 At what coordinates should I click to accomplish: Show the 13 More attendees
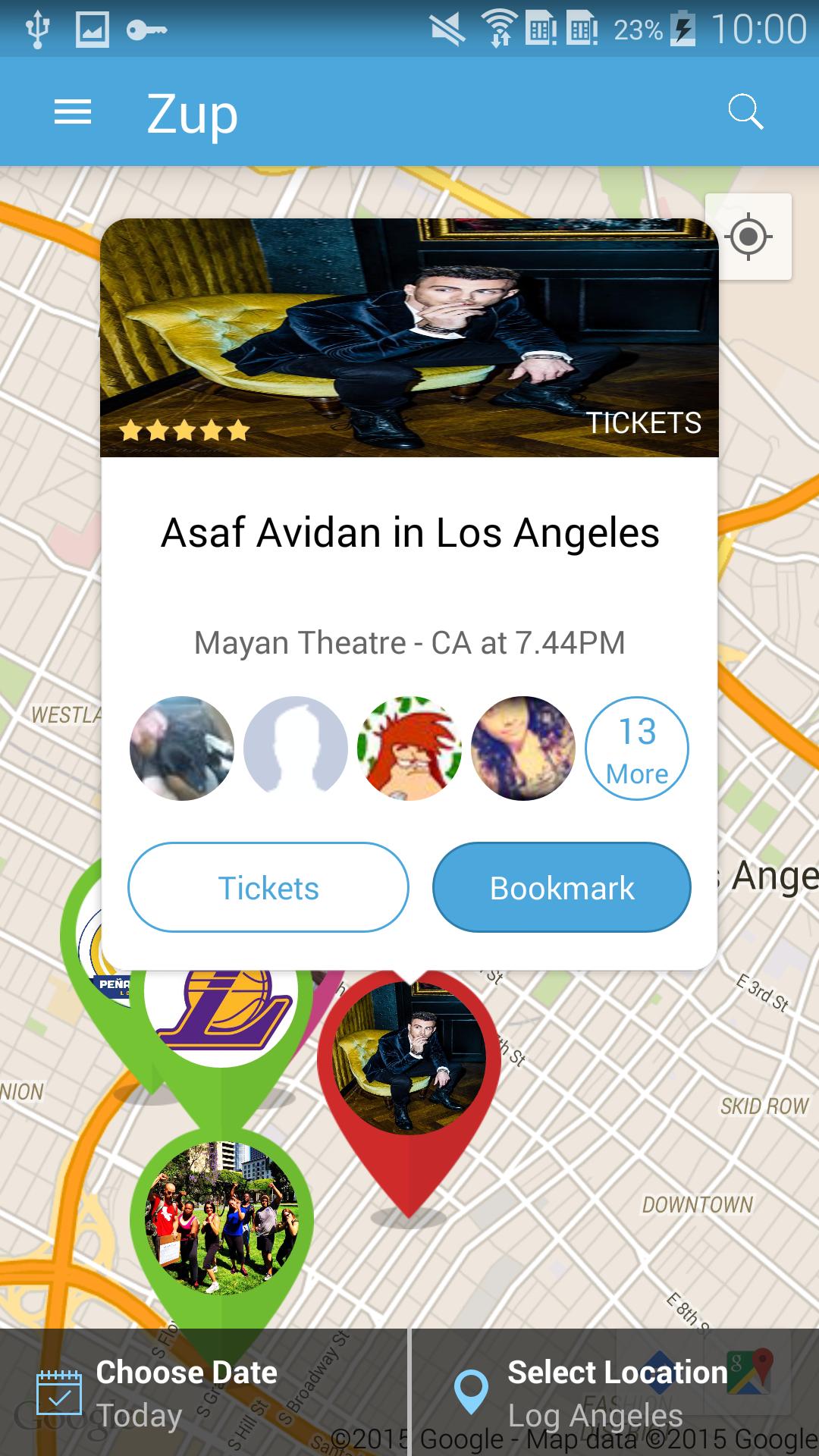(x=636, y=748)
